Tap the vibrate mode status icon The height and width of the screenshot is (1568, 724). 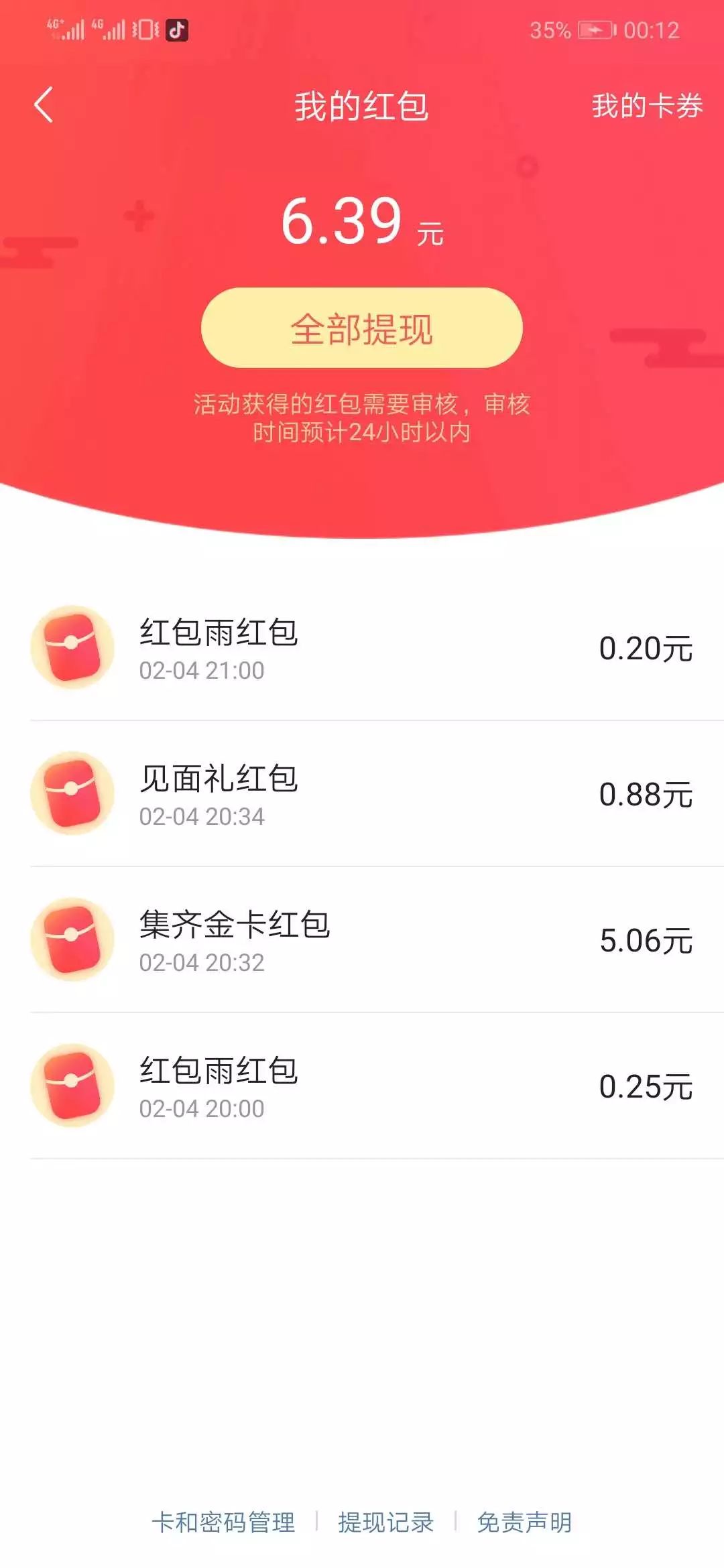(143, 29)
